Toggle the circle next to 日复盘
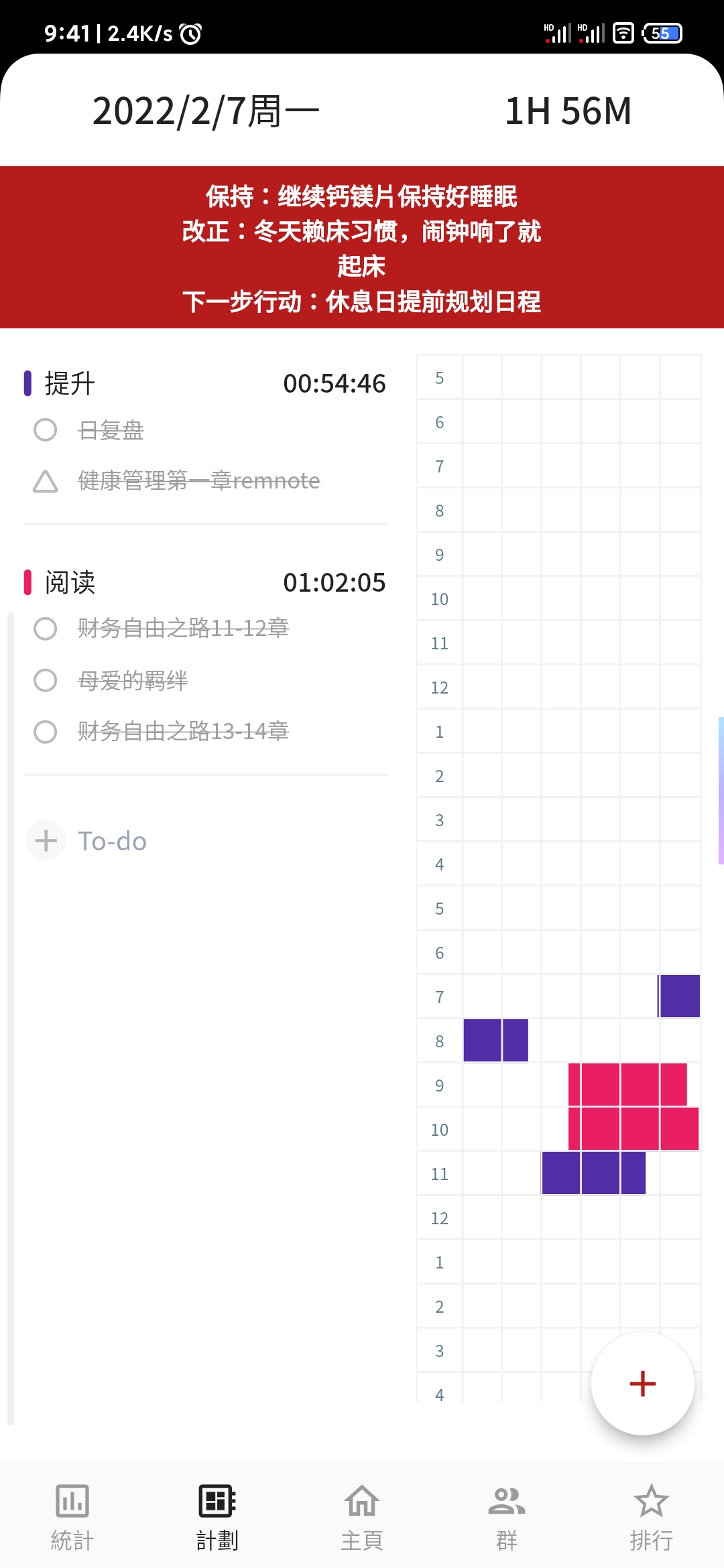724x1568 pixels. click(45, 430)
